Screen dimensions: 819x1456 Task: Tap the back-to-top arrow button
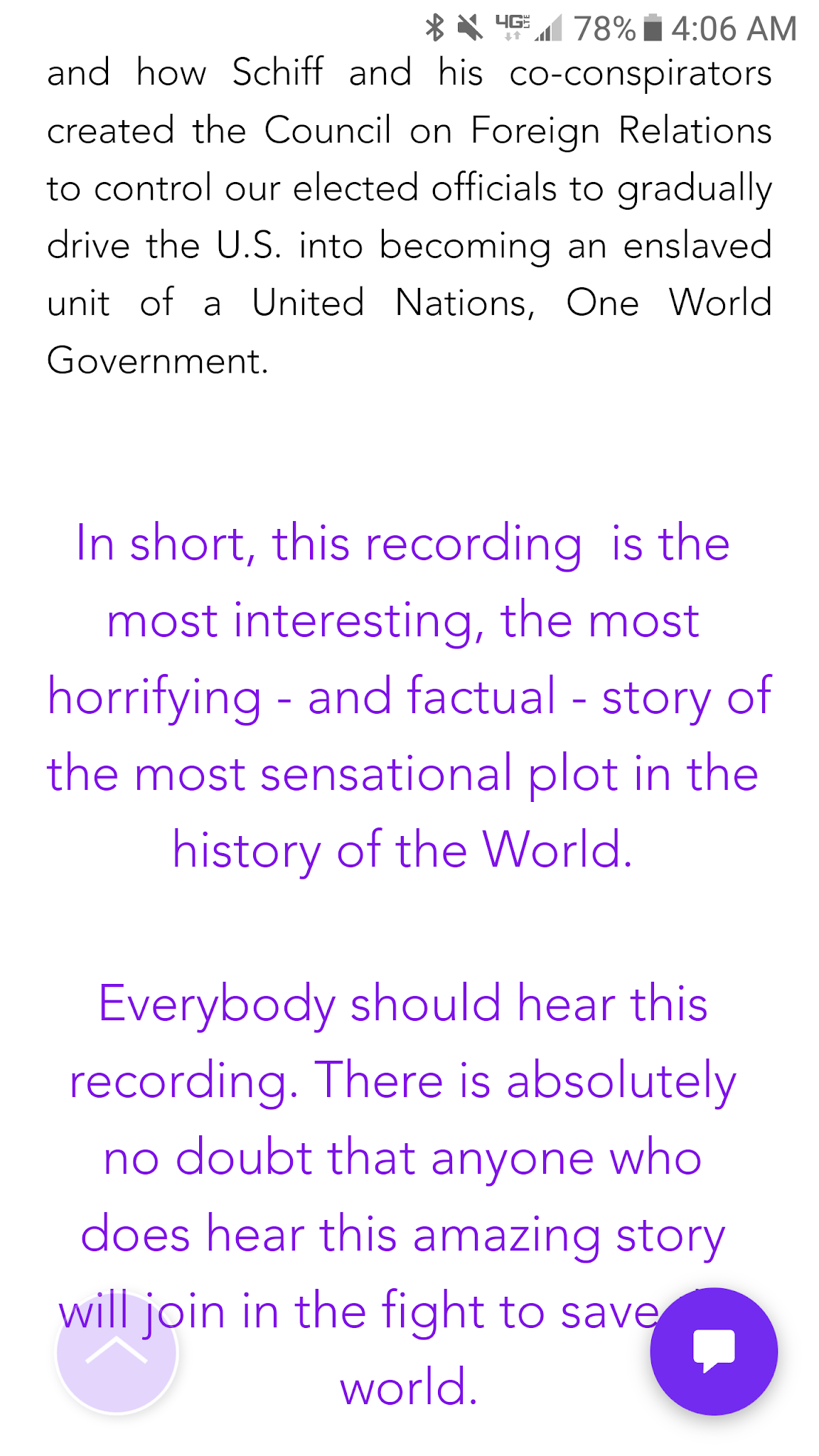(x=117, y=1352)
